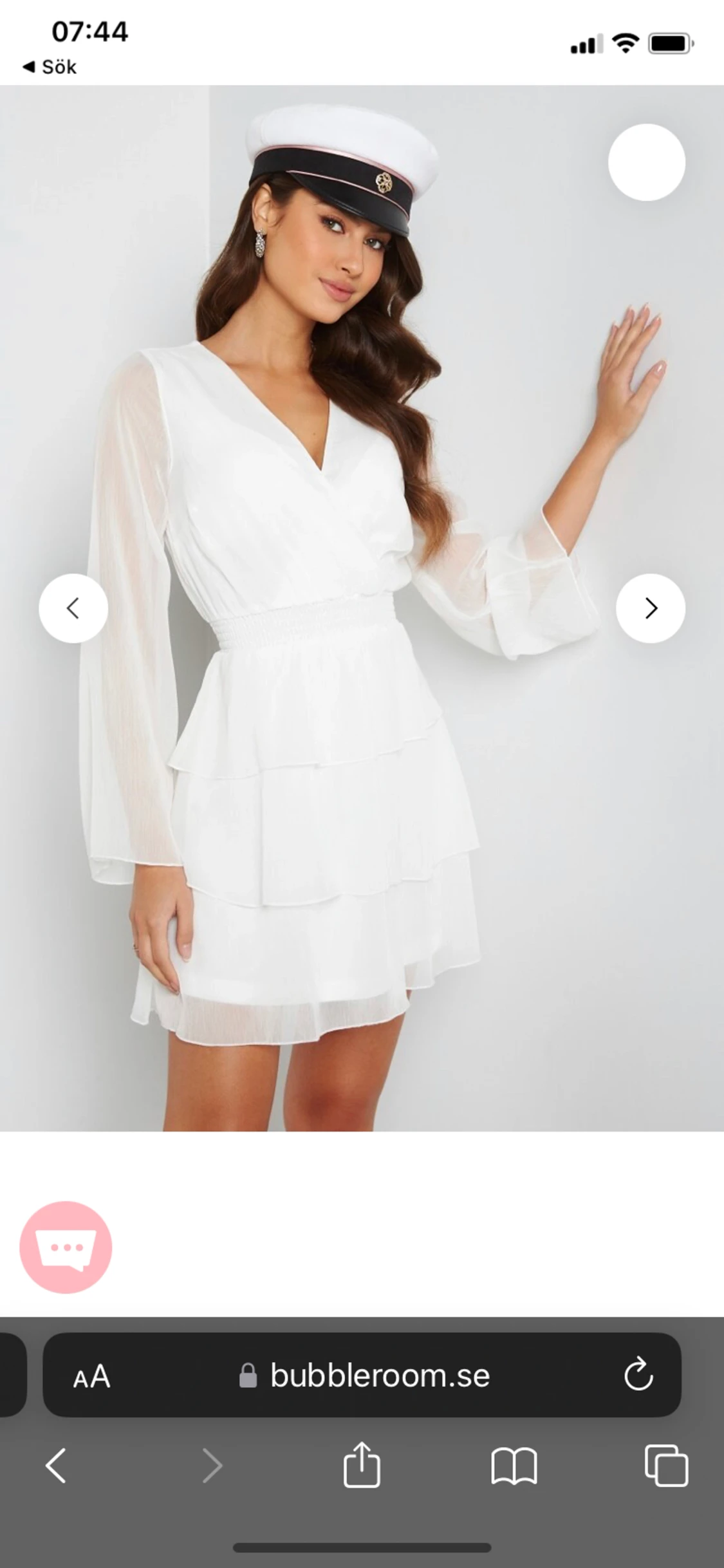Go back to the previous page
Viewport: 724px width, 1568px height.
point(56,1466)
